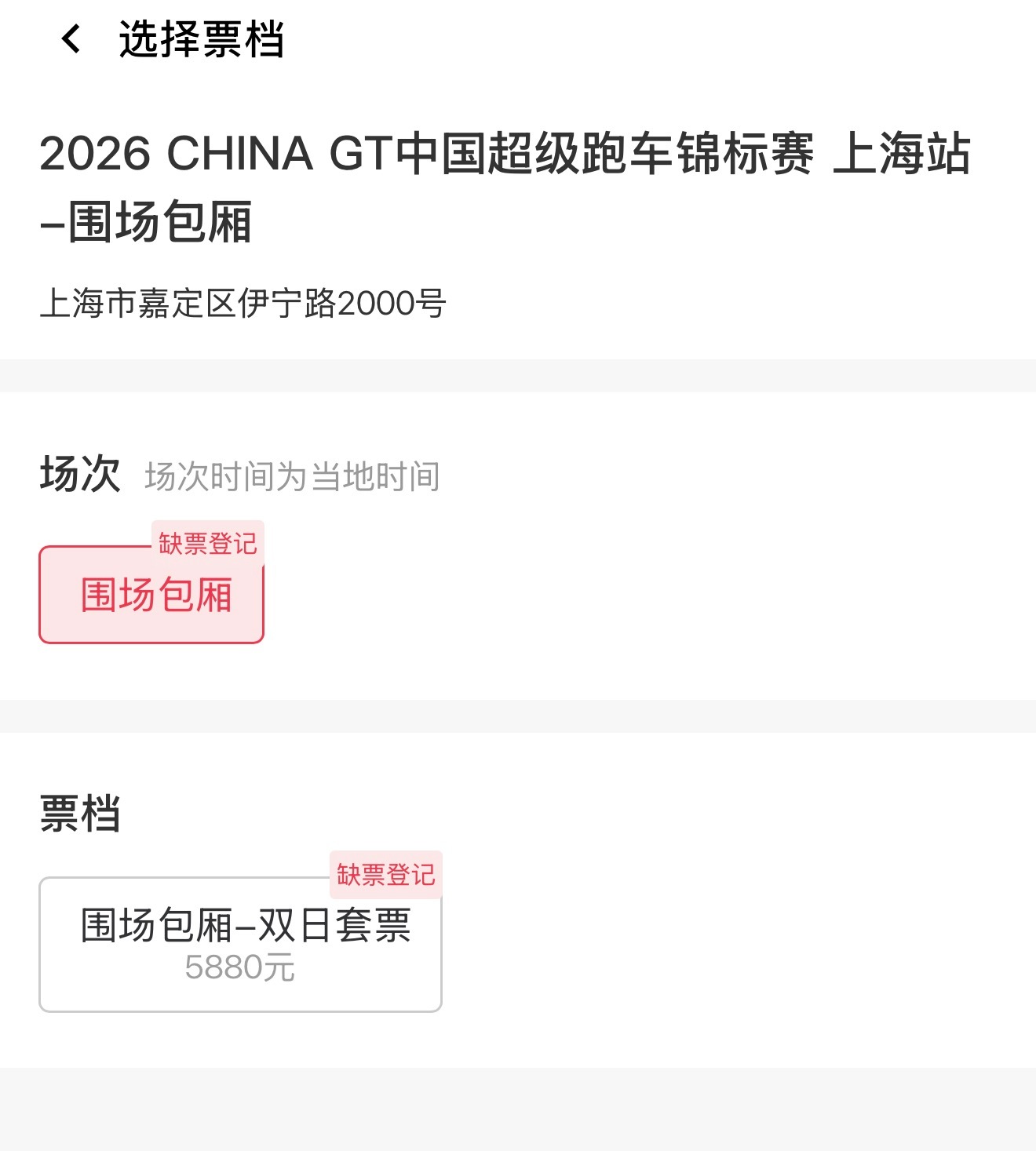Toggle selection of the 双日套票 card
This screenshot has width=1036, height=1151.
239,944
